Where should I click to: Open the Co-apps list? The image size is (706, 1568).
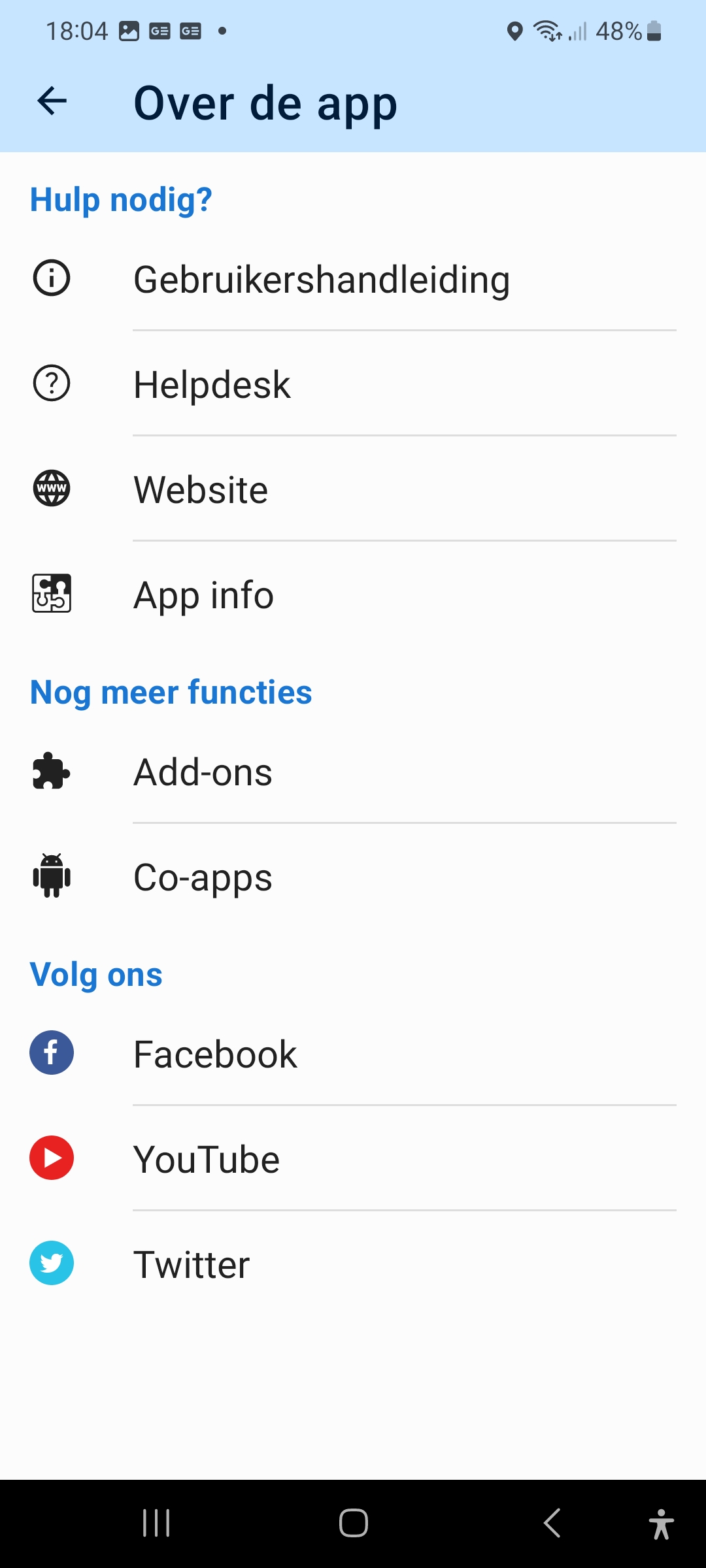[353, 877]
